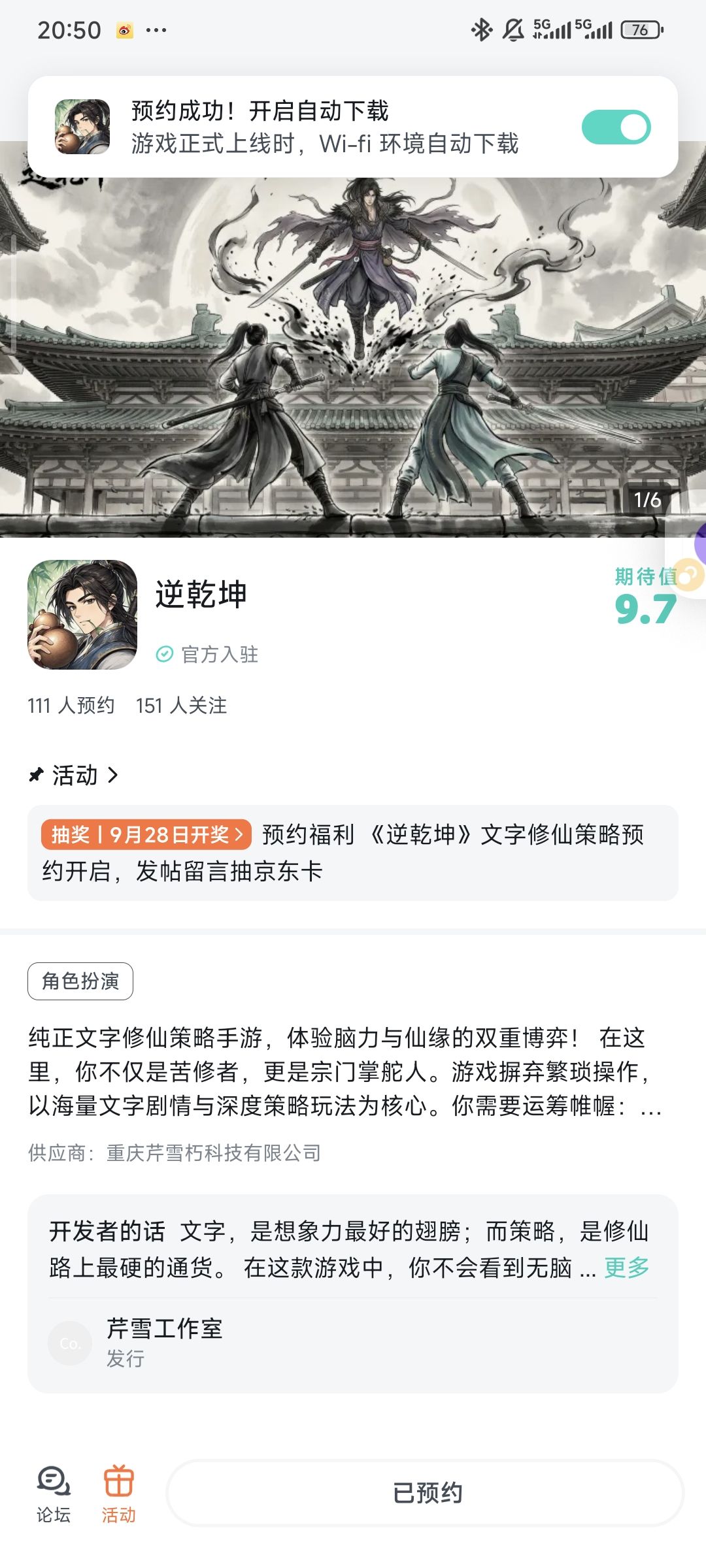The image size is (706, 1568).
Task: Toggle the Wi-fi auto-download switch
Action: [x=616, y=127]
